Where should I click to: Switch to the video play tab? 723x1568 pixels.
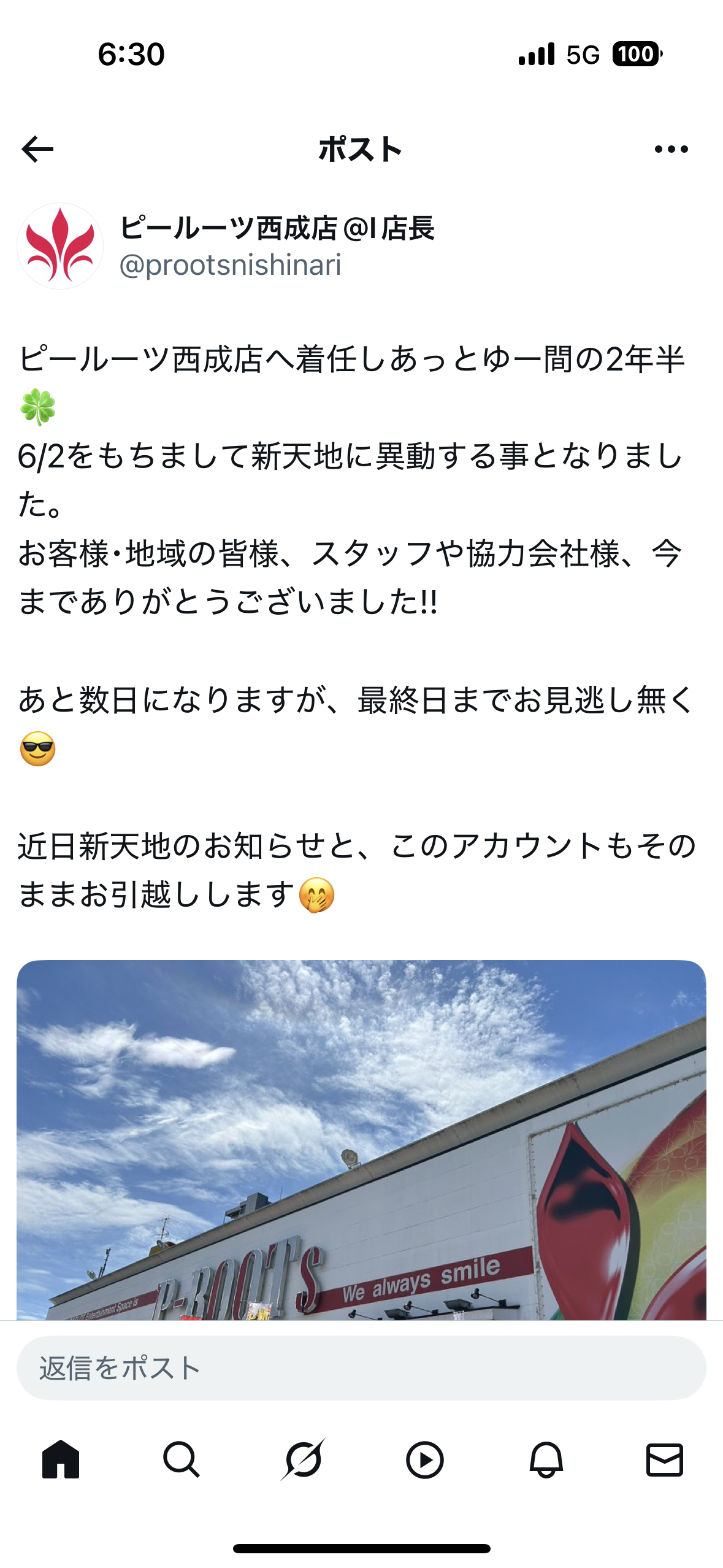click(424, 1459)
